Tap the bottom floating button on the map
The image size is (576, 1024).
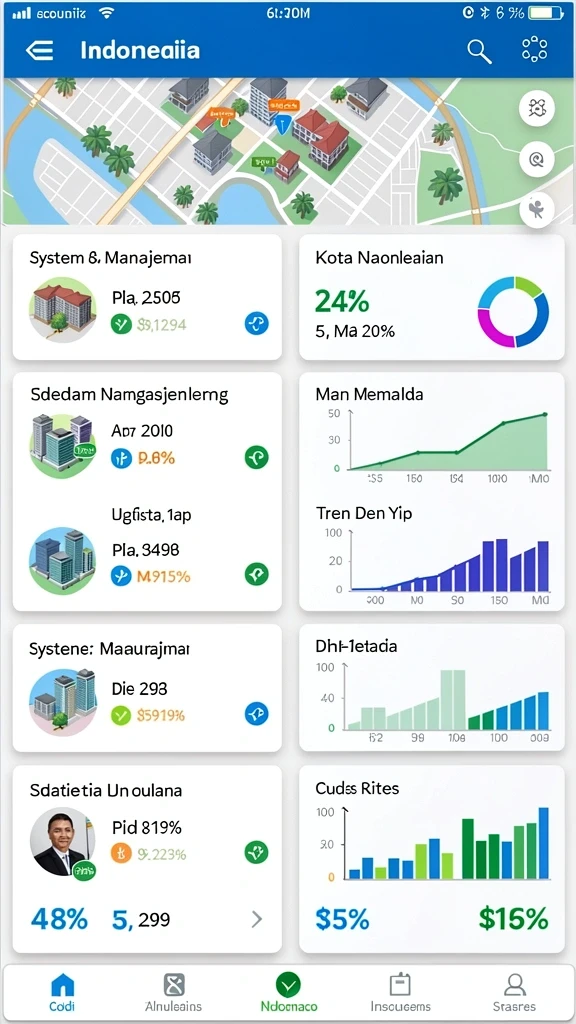click(x=537, y=210)
